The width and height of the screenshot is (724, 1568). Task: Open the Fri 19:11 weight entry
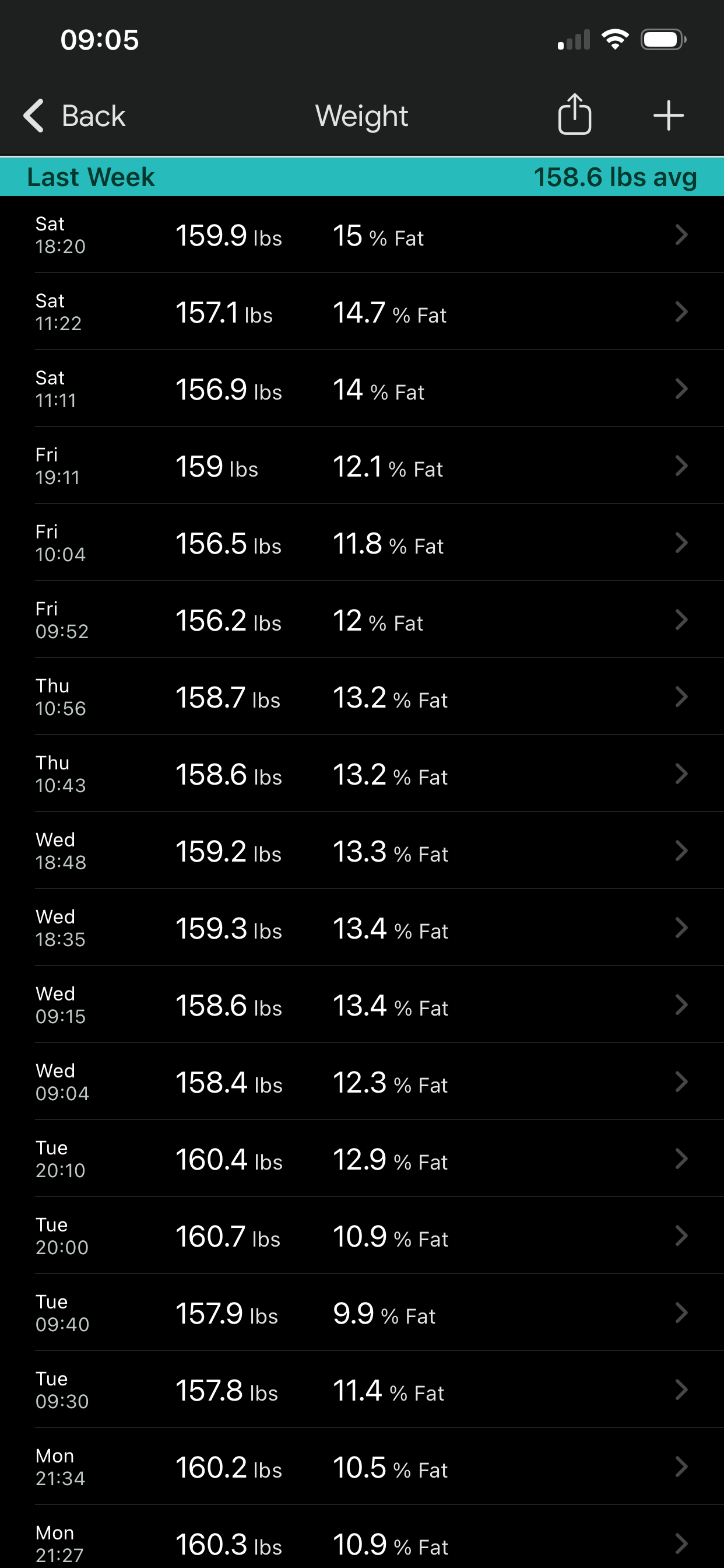coord(361,466)
